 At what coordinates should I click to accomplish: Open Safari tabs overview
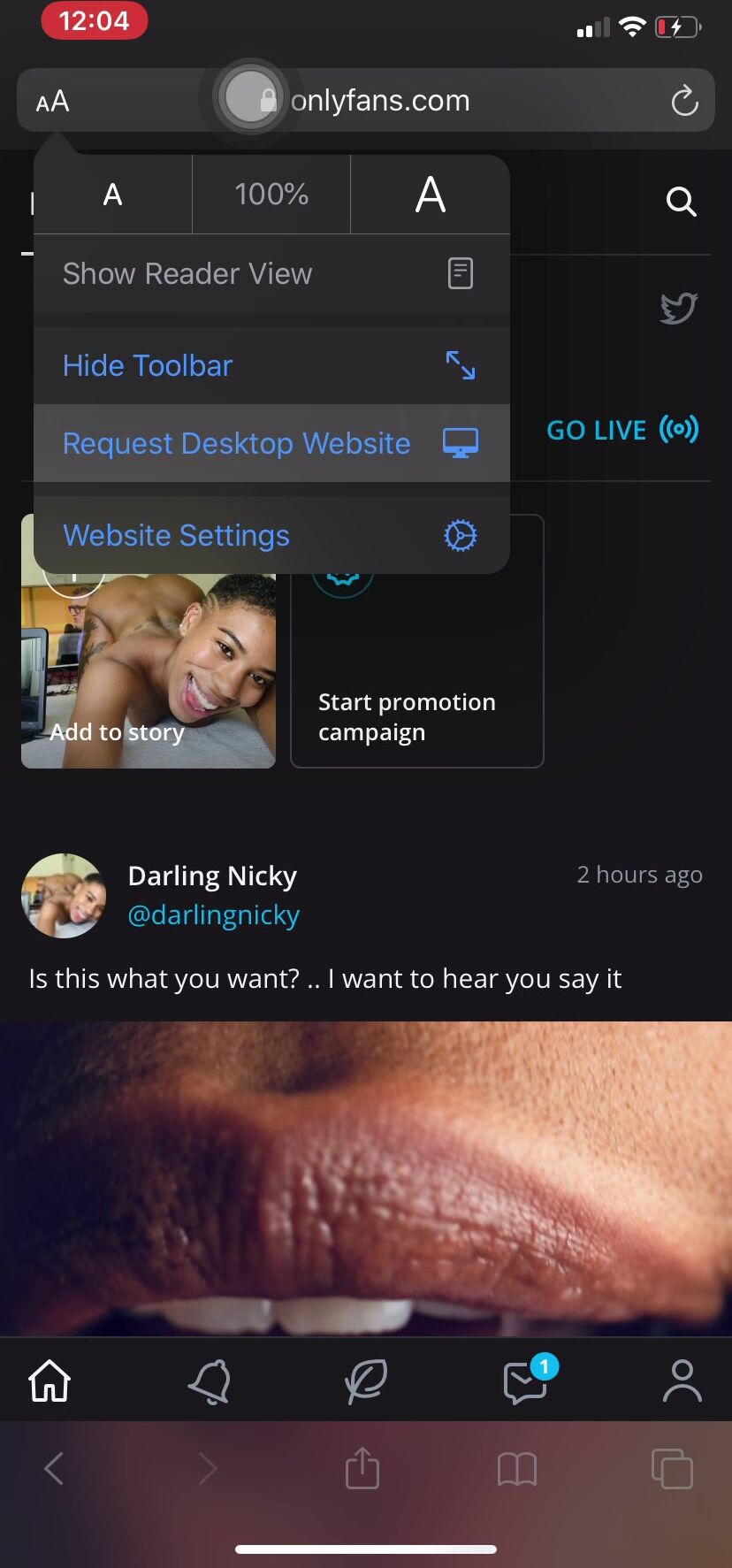point(671,1468)
